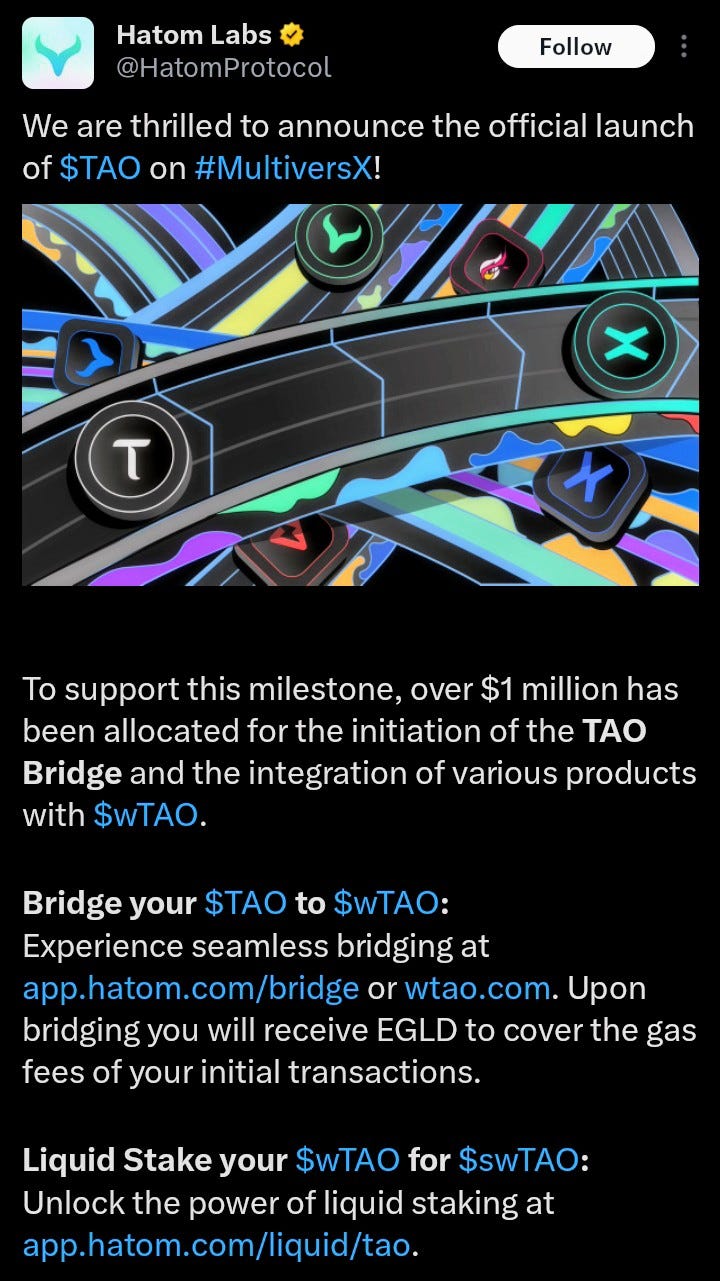Open the @HatomProtocol handle
This screenshot has width=720, height=1281.
tap(224, 68)
